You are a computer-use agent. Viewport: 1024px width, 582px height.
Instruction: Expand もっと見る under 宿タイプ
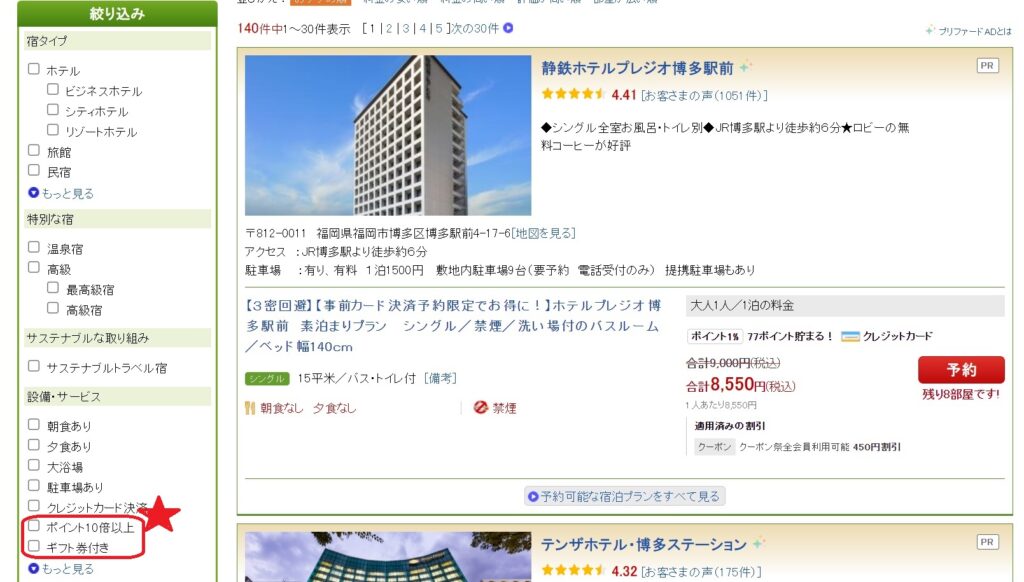62,193
